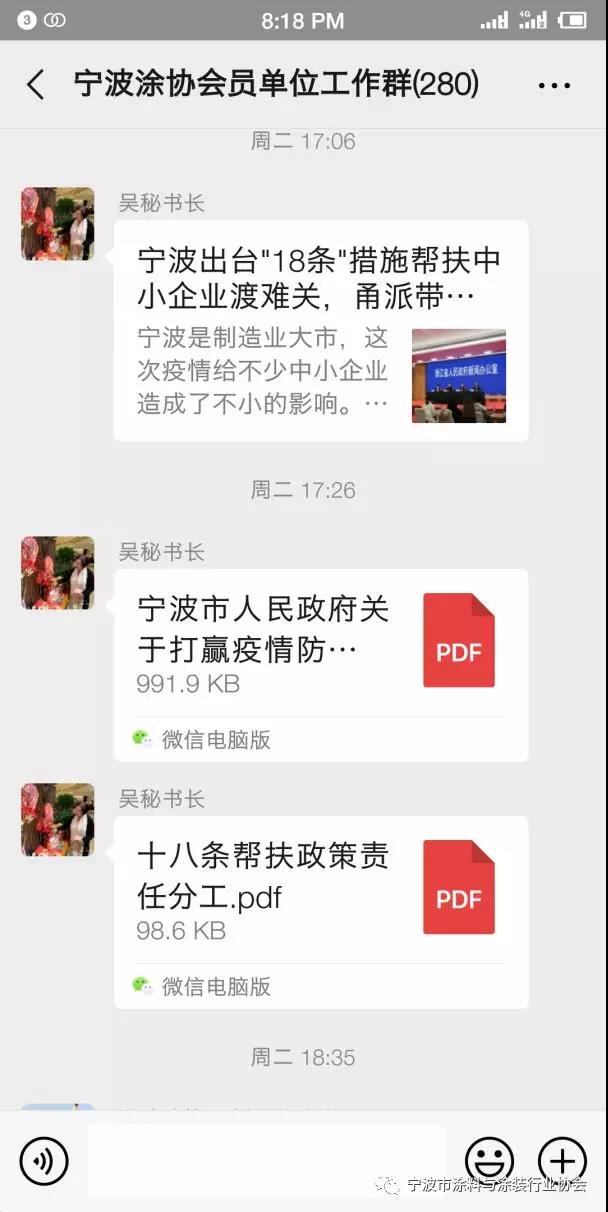Open the article about 宁波出台"18条"措施
Viewport: 608px width, 1212px height.
point(320,330)
